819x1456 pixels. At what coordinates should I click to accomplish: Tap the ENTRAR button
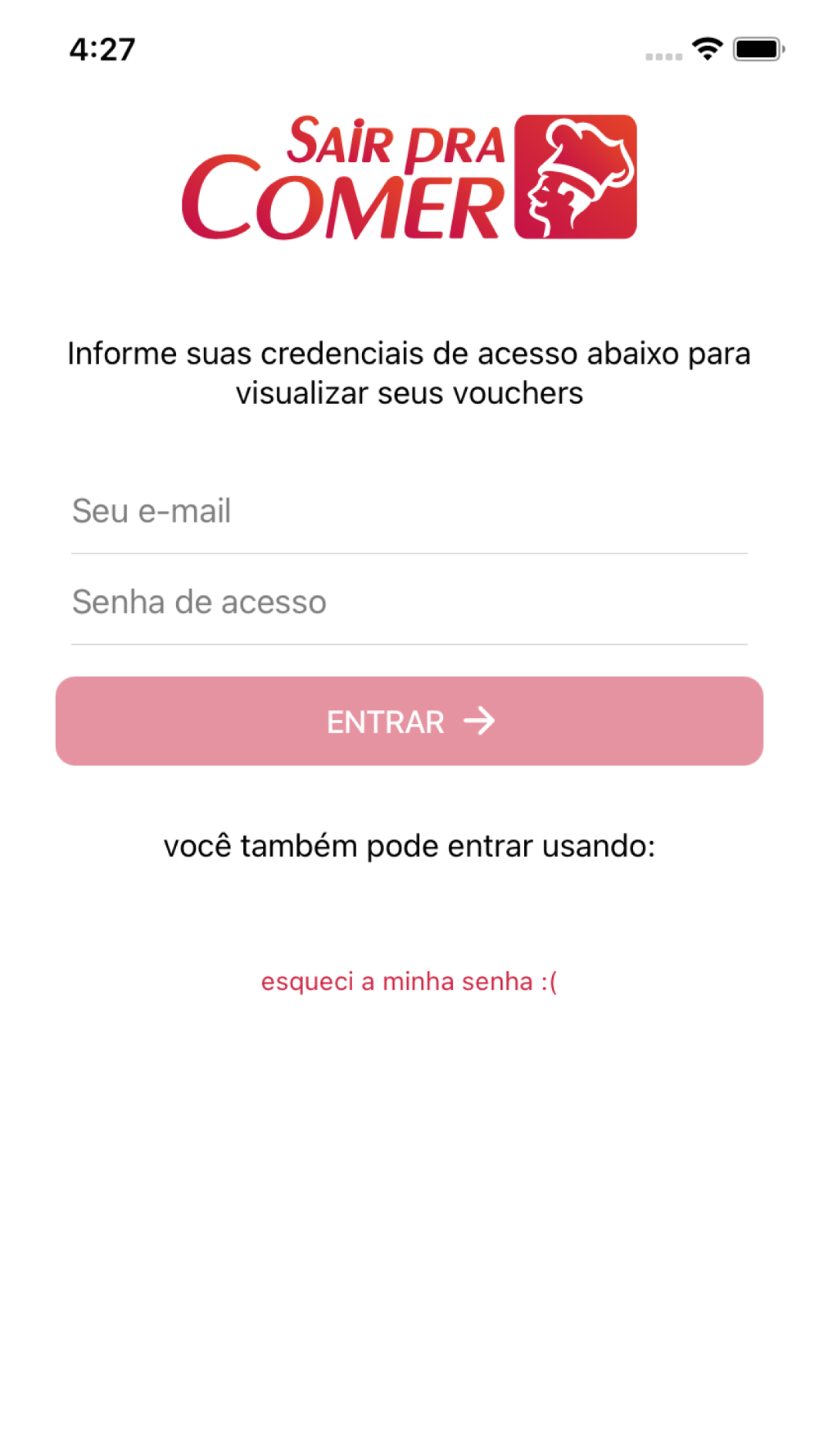click(409, 721)
